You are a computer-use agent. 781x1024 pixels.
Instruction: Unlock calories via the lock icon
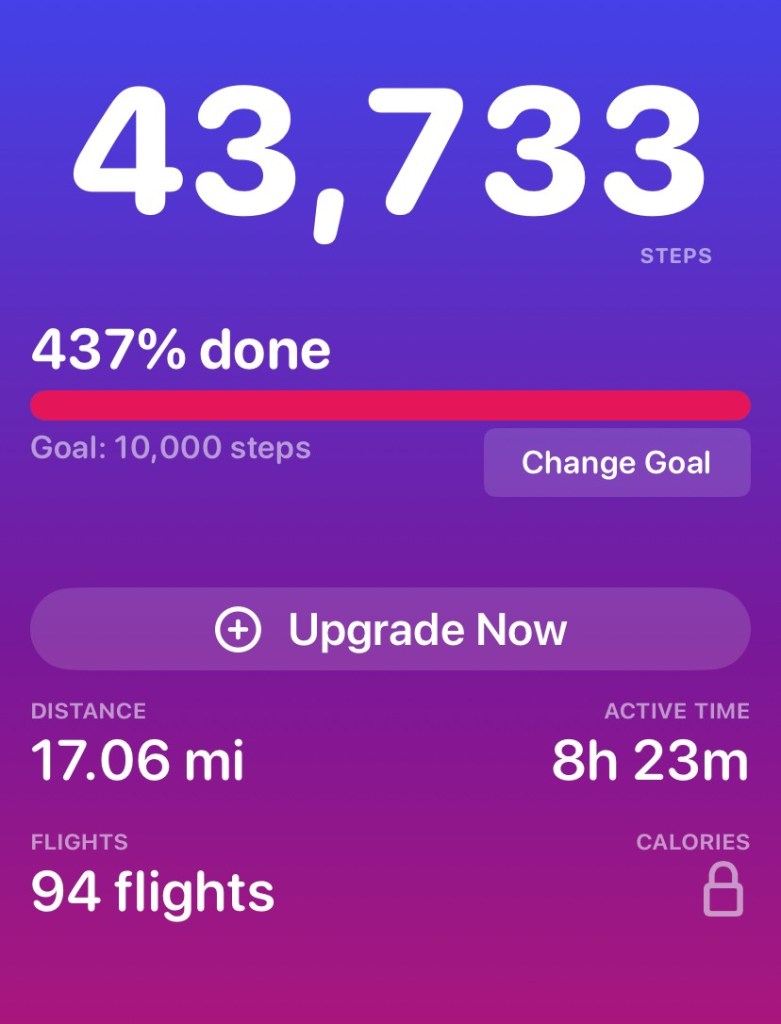(723, 889)
